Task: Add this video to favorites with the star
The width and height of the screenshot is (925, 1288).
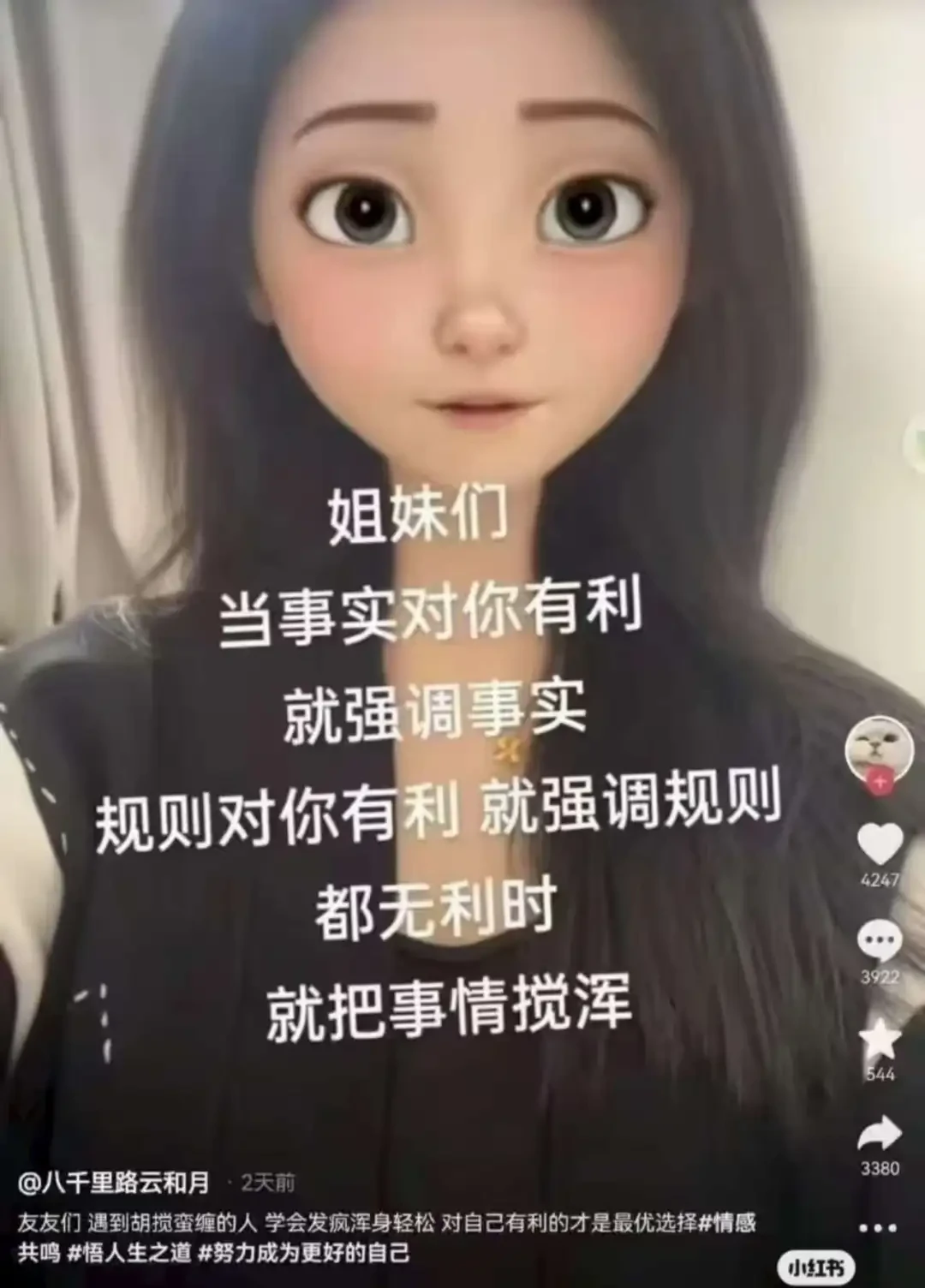Action: click(880, 1040)
